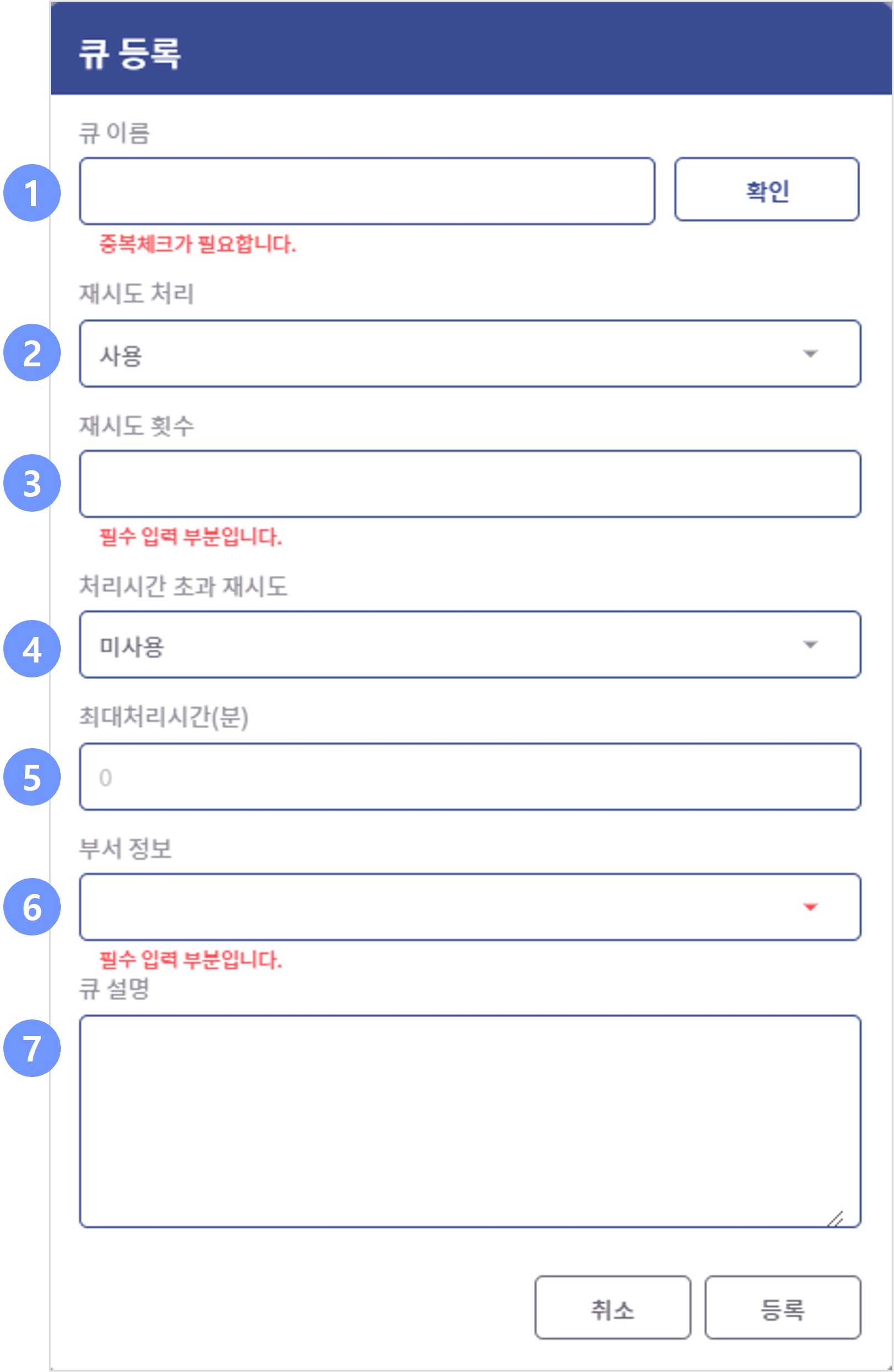Click the 확인 duplicate check button
This screenshot has width=894, height=1372.
coord(766,190)
